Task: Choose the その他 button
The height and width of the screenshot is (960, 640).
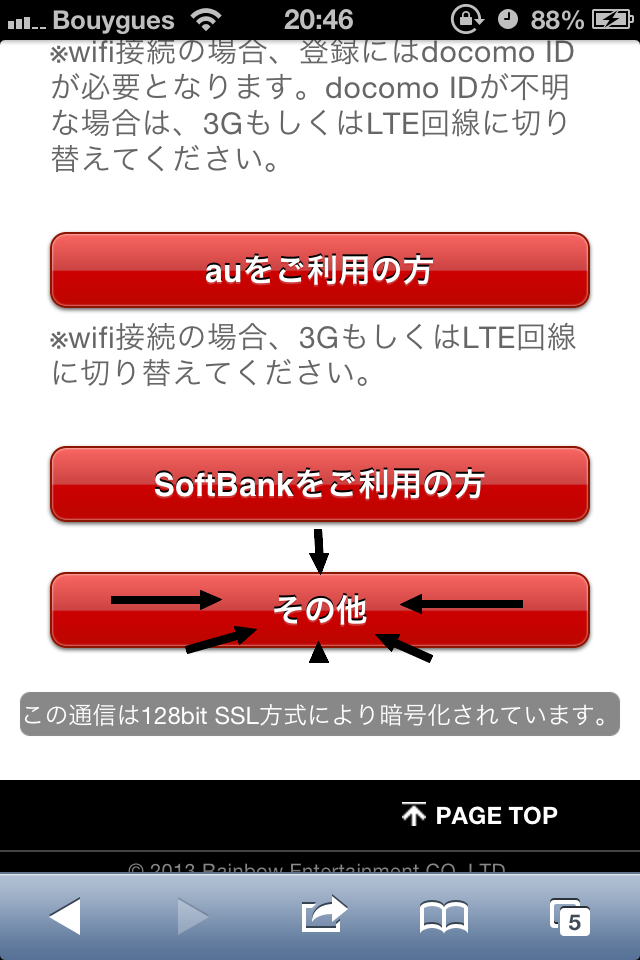Action: coord(320,610)
